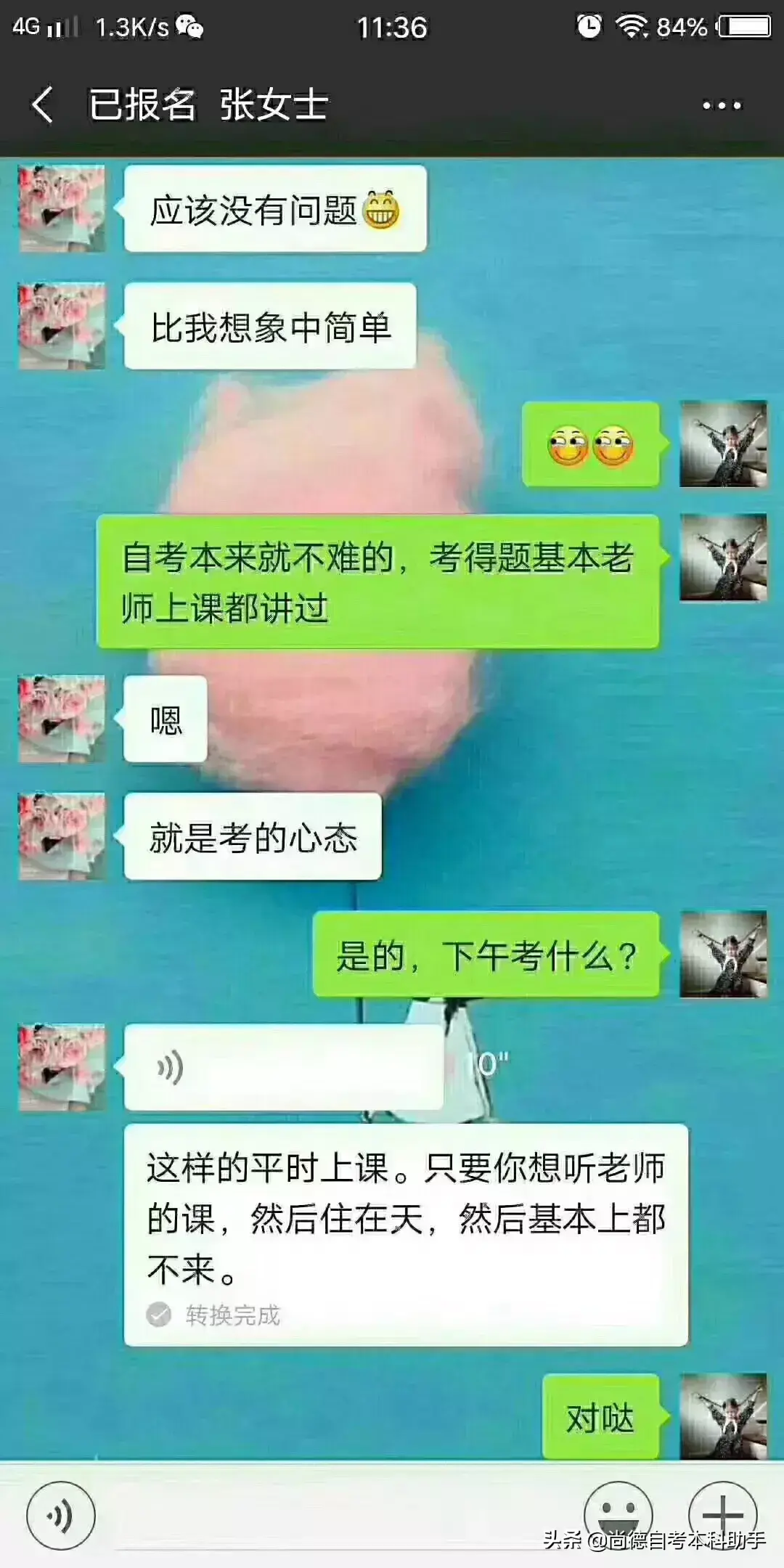This screenshot has width=784, height=1568.
Task: Switch to voice input mode
Action: coord(60,1516)
